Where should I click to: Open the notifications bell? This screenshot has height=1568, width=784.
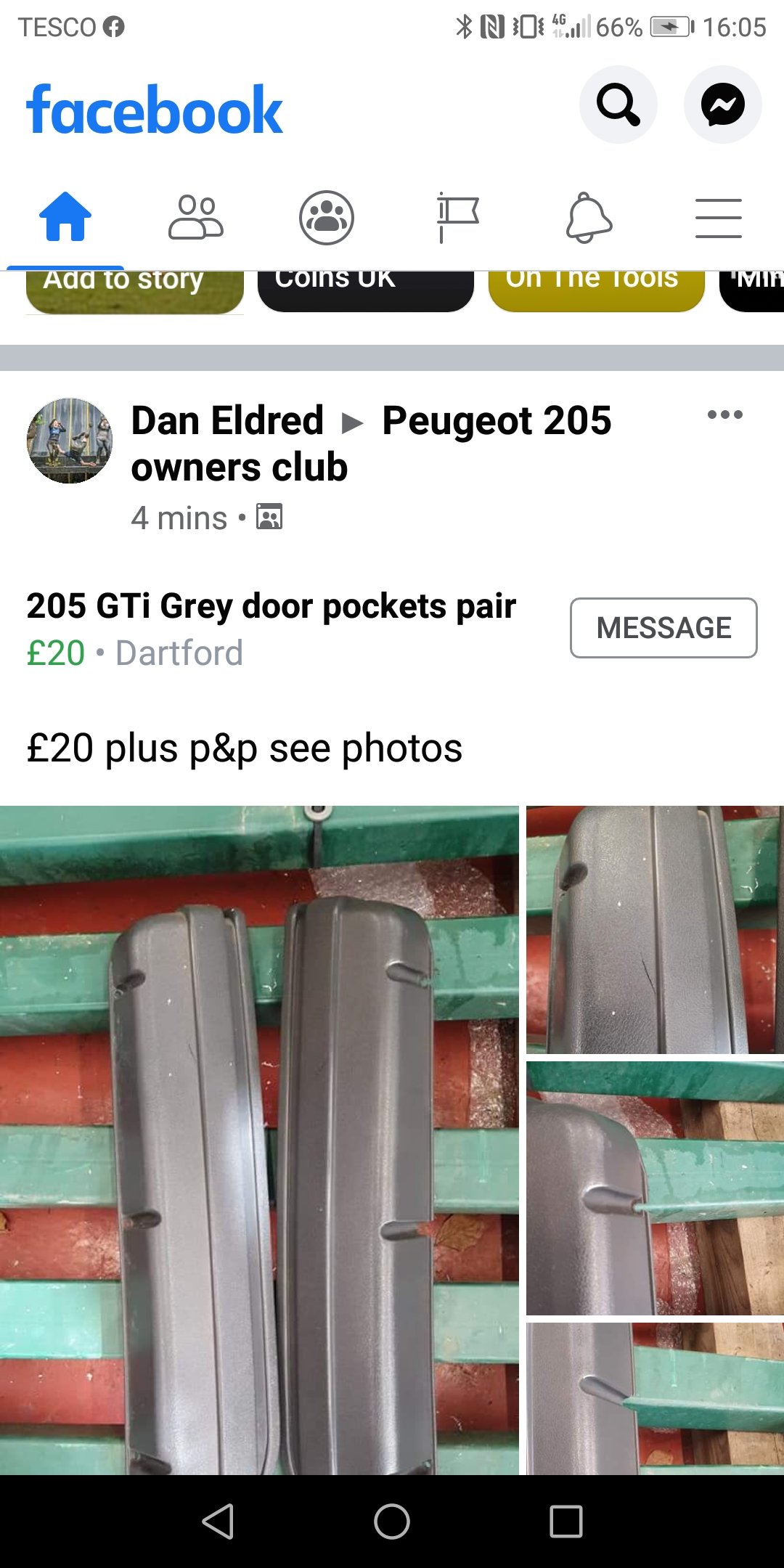(x=589, y=217)
